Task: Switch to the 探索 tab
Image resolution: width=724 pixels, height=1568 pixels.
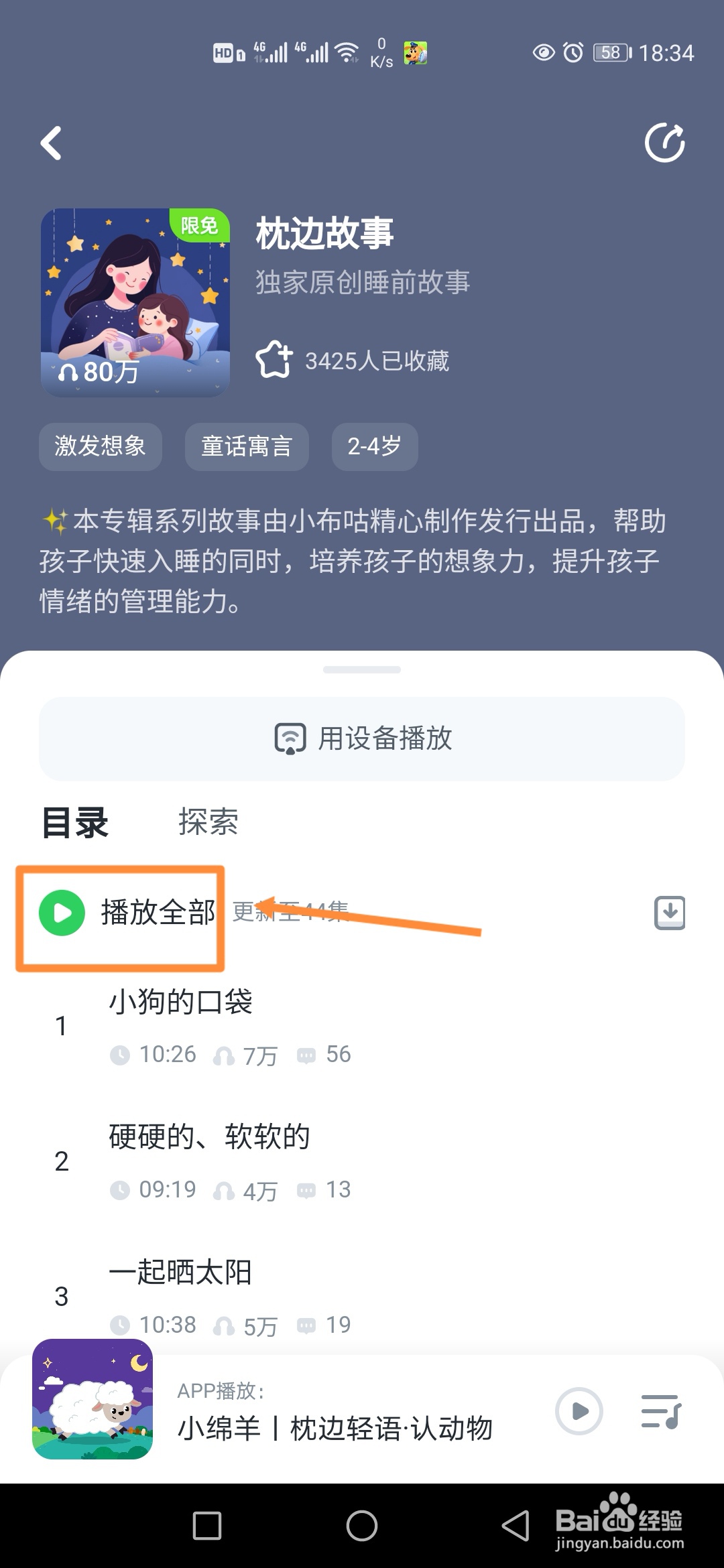Action: coord(208,823)
